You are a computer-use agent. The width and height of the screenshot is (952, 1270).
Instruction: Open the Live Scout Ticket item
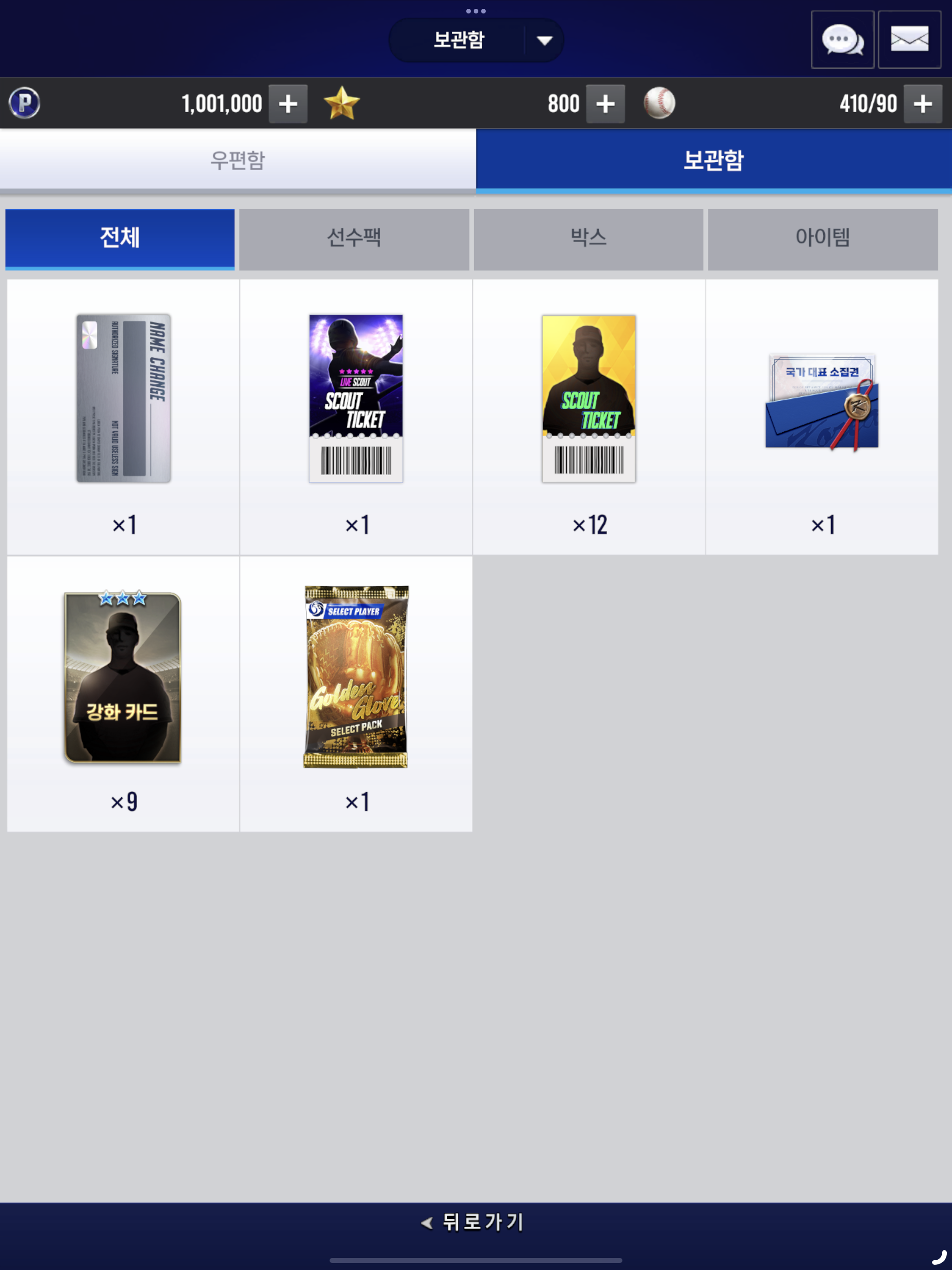click(x=356, y=416)
